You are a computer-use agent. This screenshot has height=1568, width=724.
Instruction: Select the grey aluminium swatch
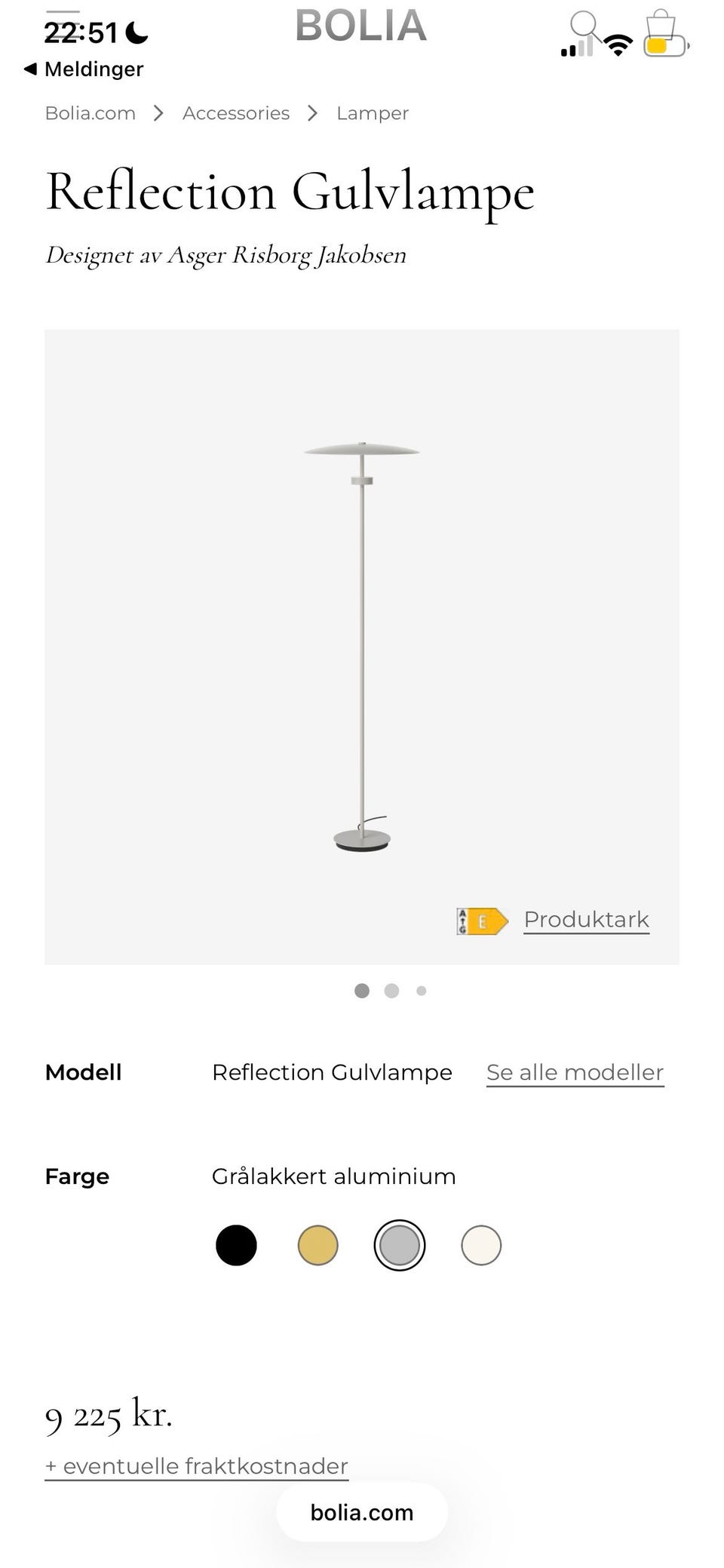click(399, 1245)
